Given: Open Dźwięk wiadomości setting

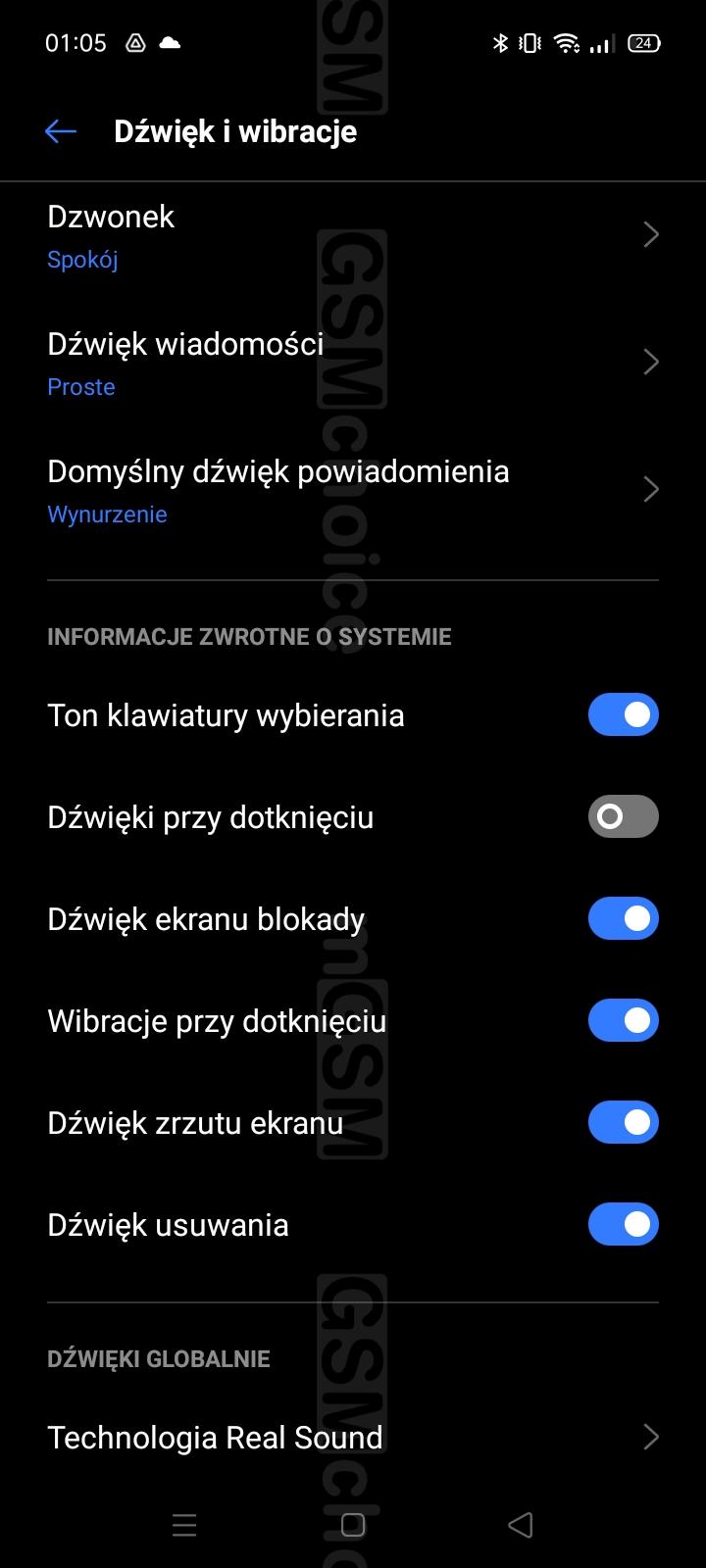Looking at the screenshot, I should [353, 364].
